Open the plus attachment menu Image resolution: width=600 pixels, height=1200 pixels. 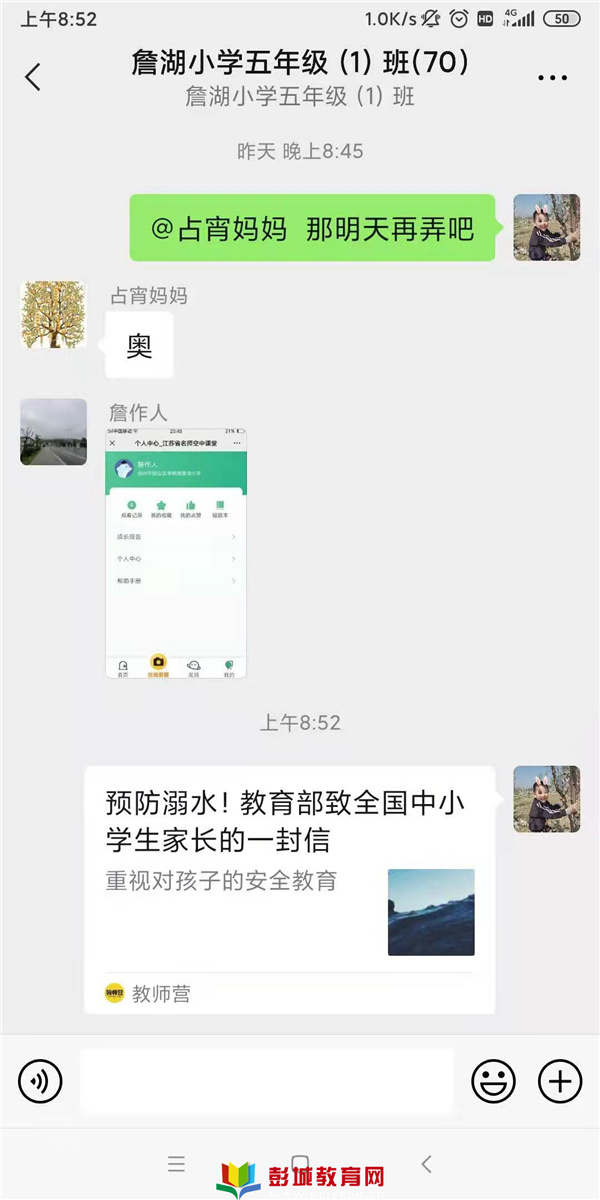point(560,1081)
